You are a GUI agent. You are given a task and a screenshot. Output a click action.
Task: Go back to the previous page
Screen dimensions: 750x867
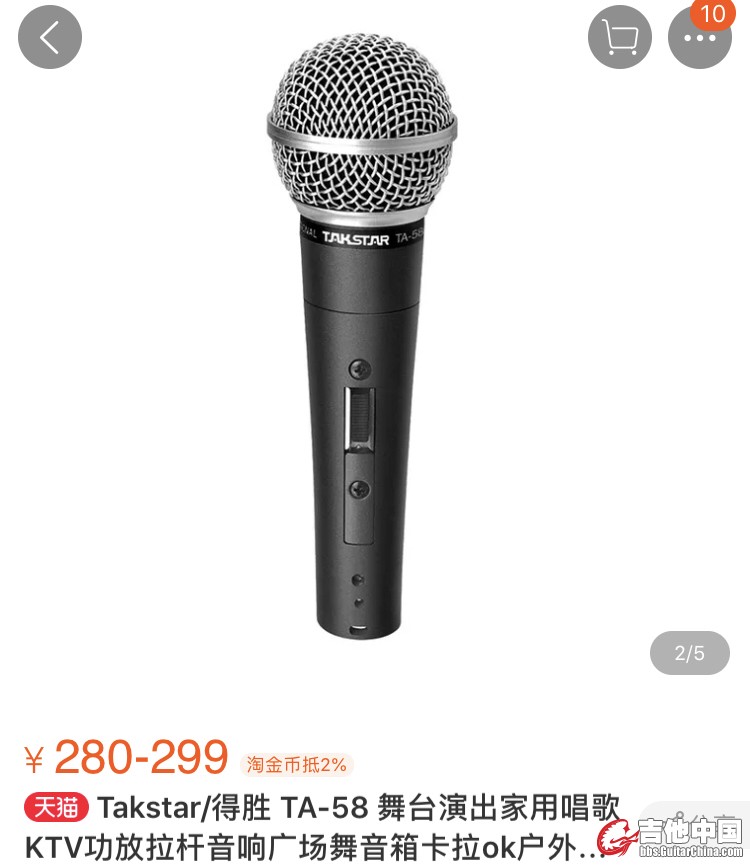pyautogui.click(x=50, y=37)
